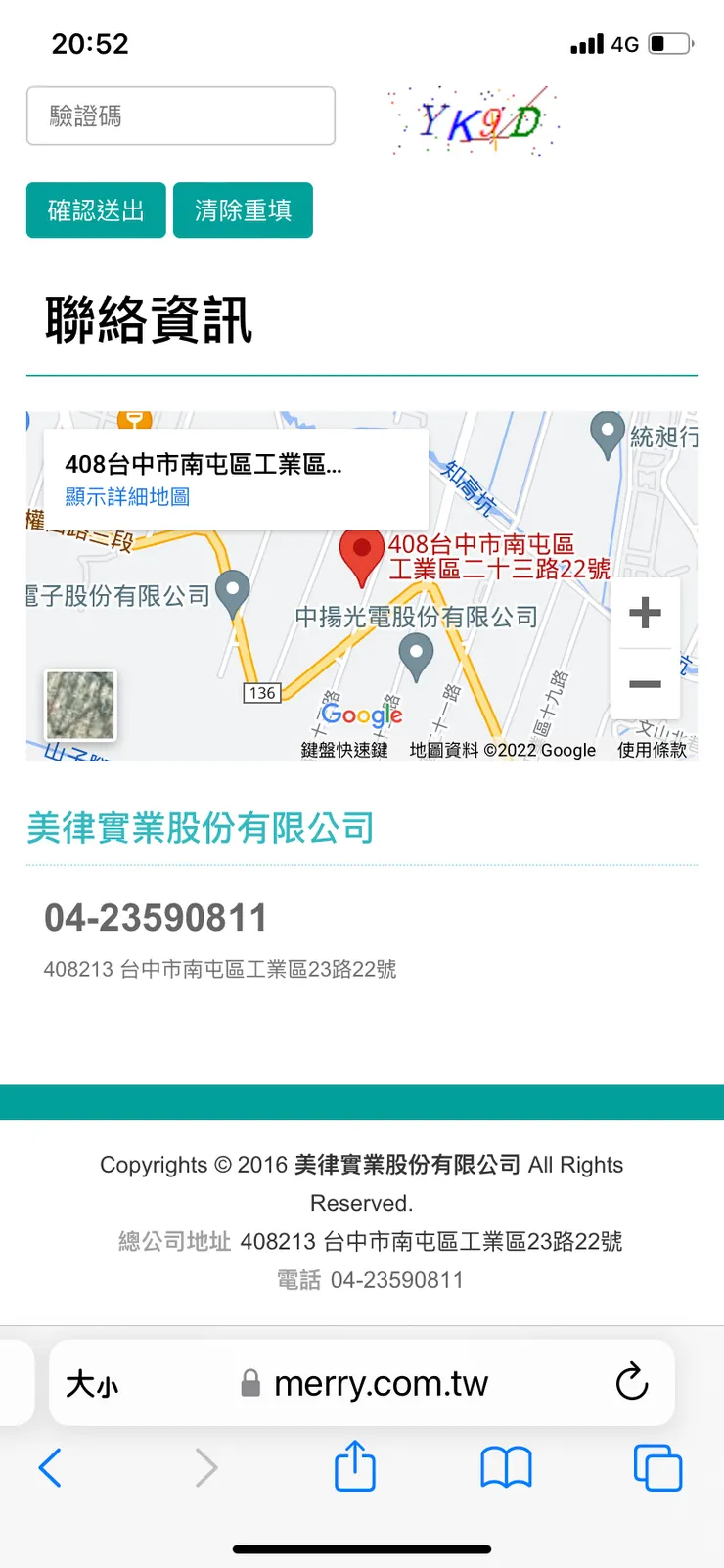Tap the 驗證碼 verification code field
Viewport: 724px width, 1568px height.
point(181,115)
